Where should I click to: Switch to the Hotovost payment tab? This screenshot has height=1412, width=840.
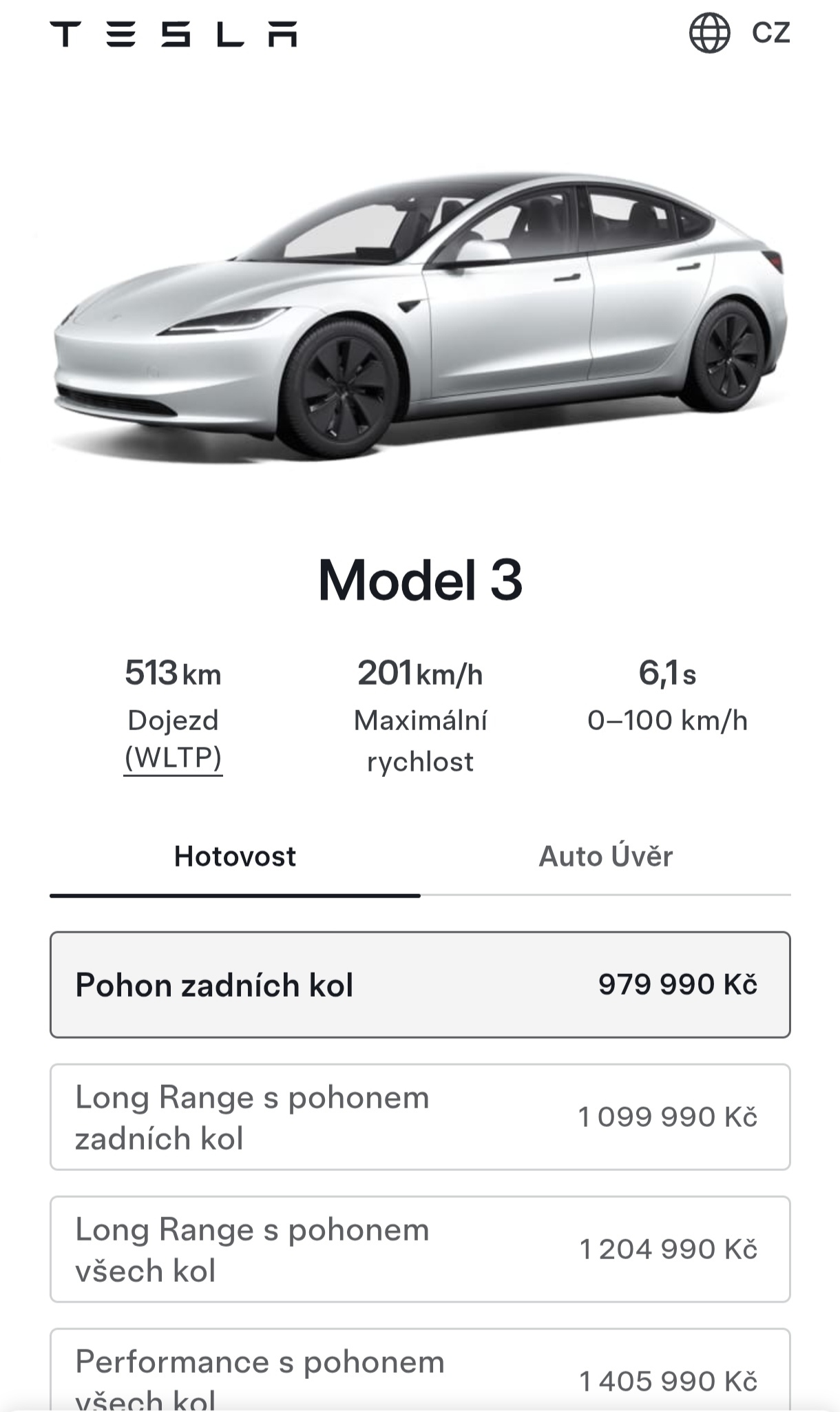coord(235,857)
